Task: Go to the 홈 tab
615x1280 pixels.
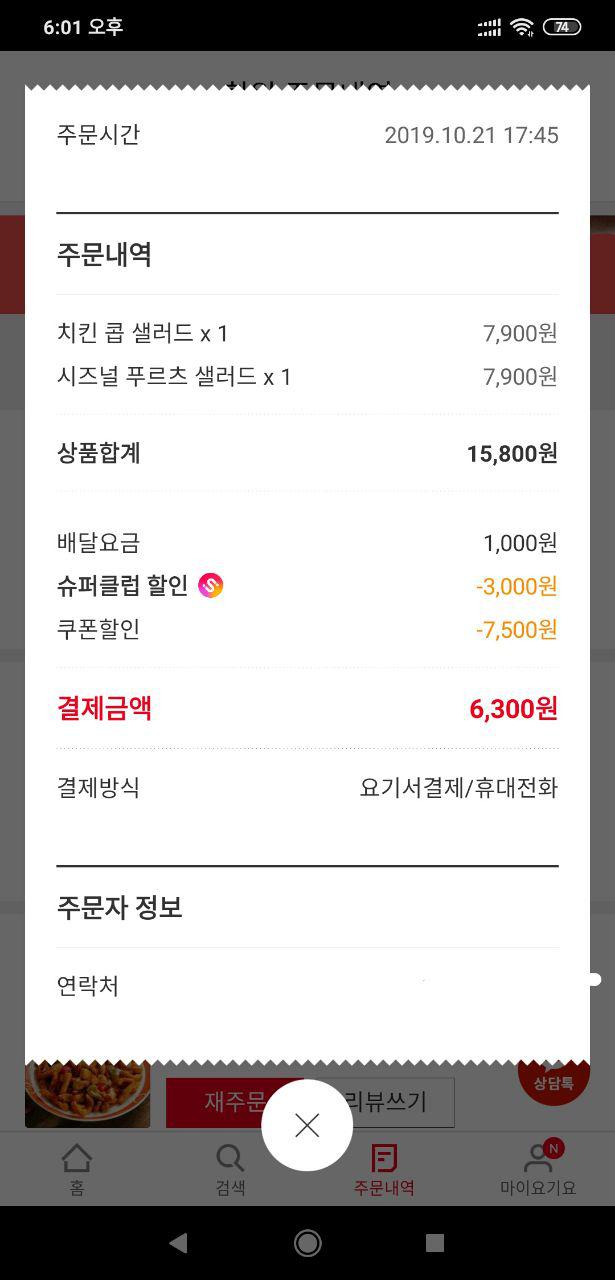Action: tap(77, 1170)
